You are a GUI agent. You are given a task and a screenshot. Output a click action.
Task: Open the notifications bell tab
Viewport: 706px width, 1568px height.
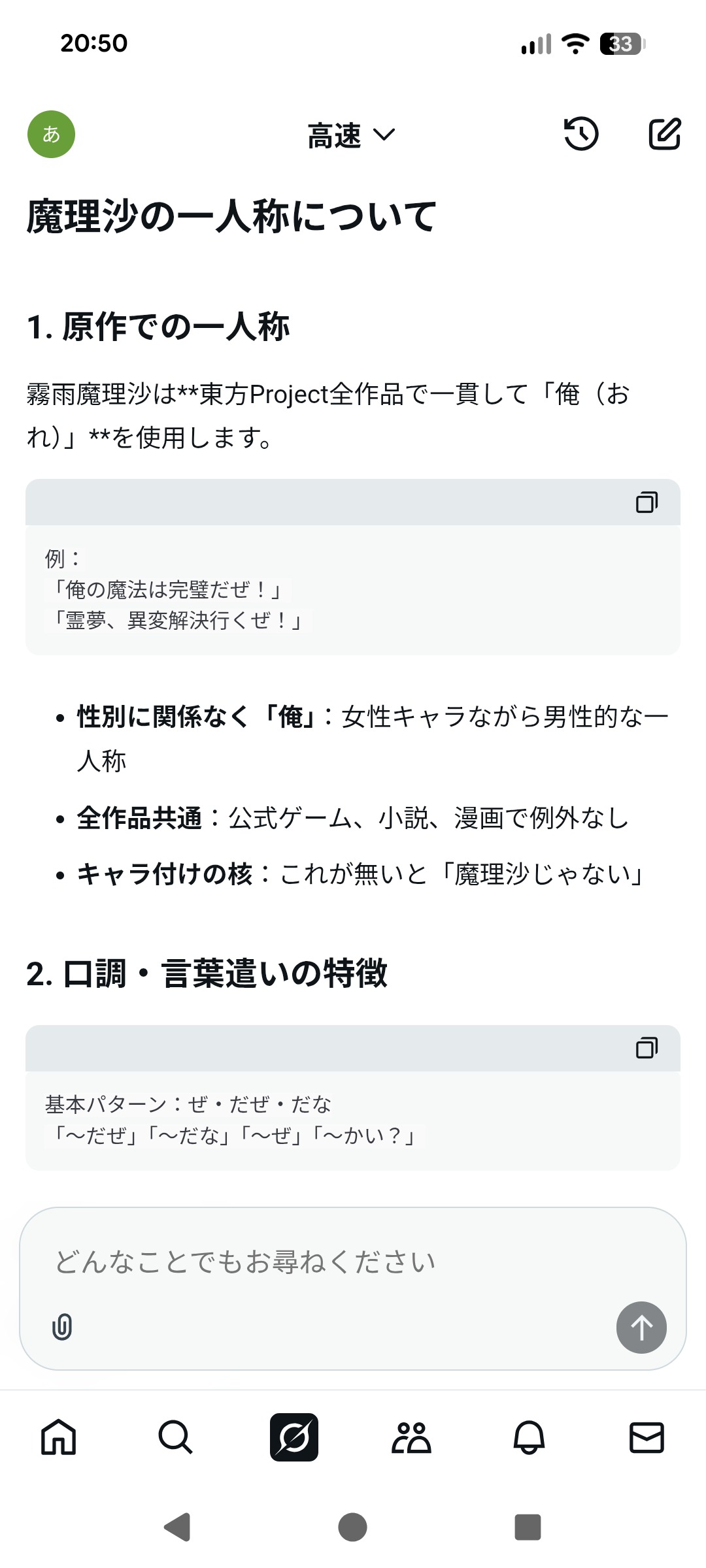tap(529, 1437)
